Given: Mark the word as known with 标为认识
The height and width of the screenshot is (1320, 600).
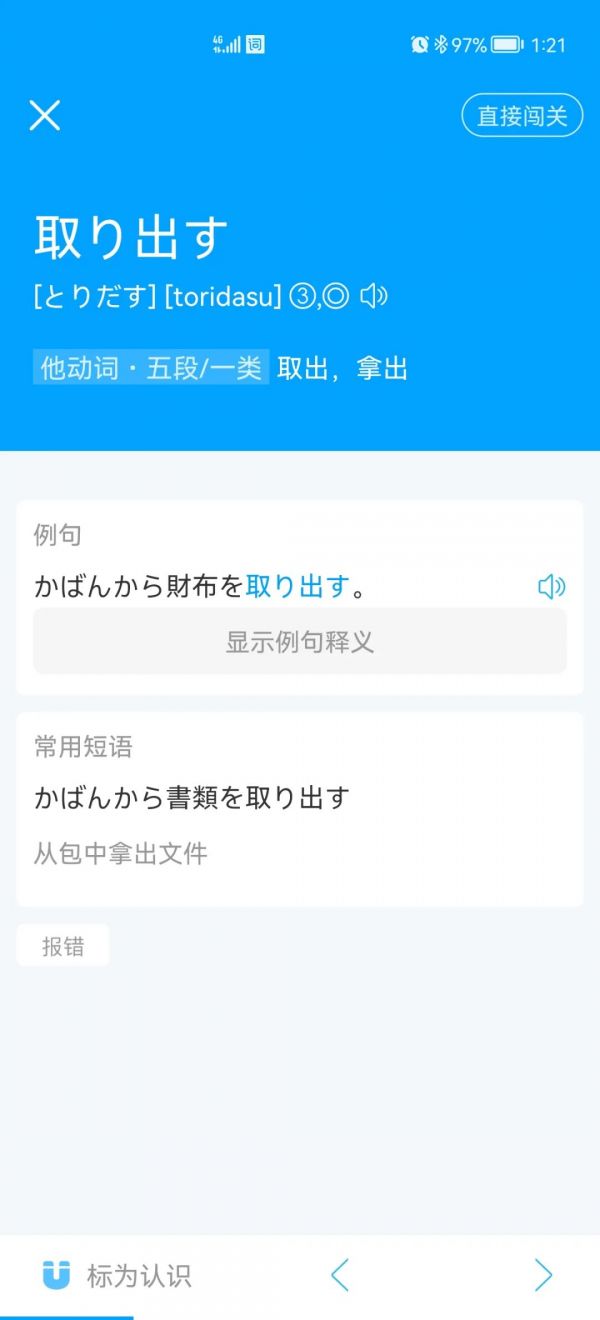Looking at the screenshot, I should coord(117,1275).
